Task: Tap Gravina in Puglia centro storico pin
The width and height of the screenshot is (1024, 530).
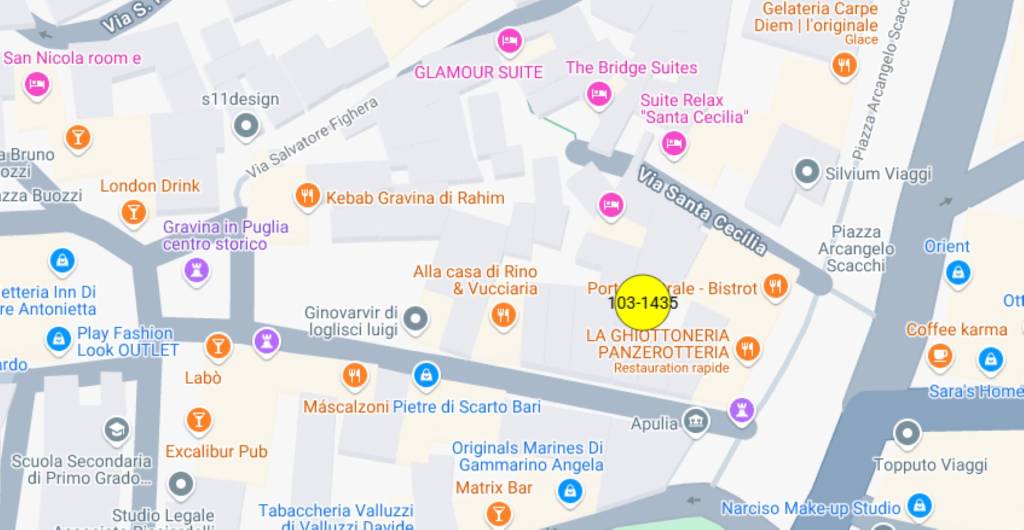Action: [x=196, y=268]
